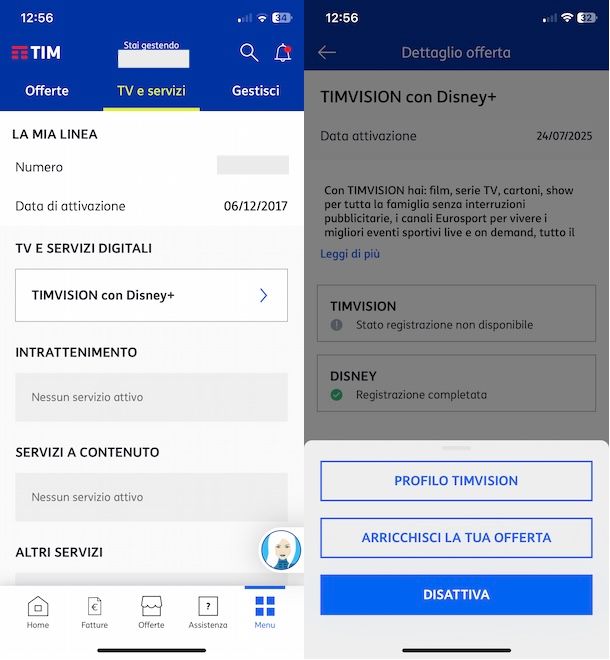Tap DISATTIVA to deactivate the offer

pos(456,595)
